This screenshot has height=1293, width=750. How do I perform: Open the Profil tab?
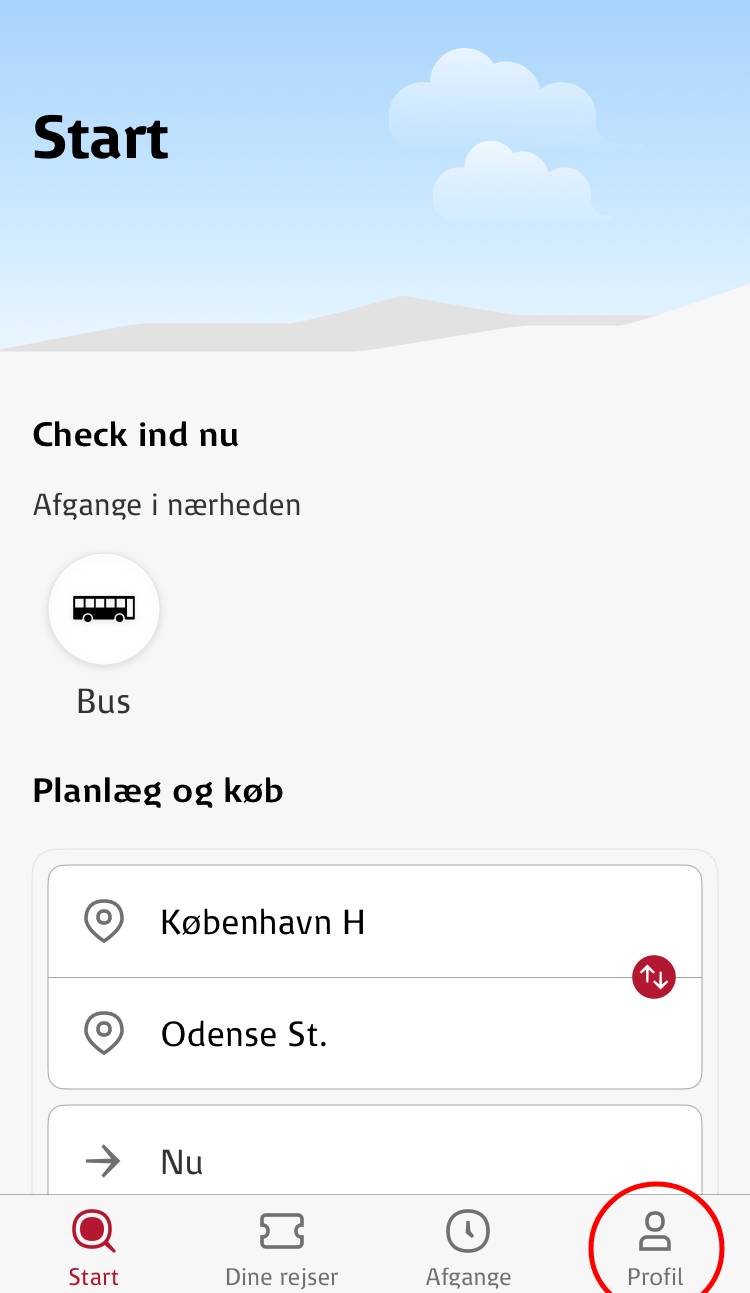(x=655, y=1246)
